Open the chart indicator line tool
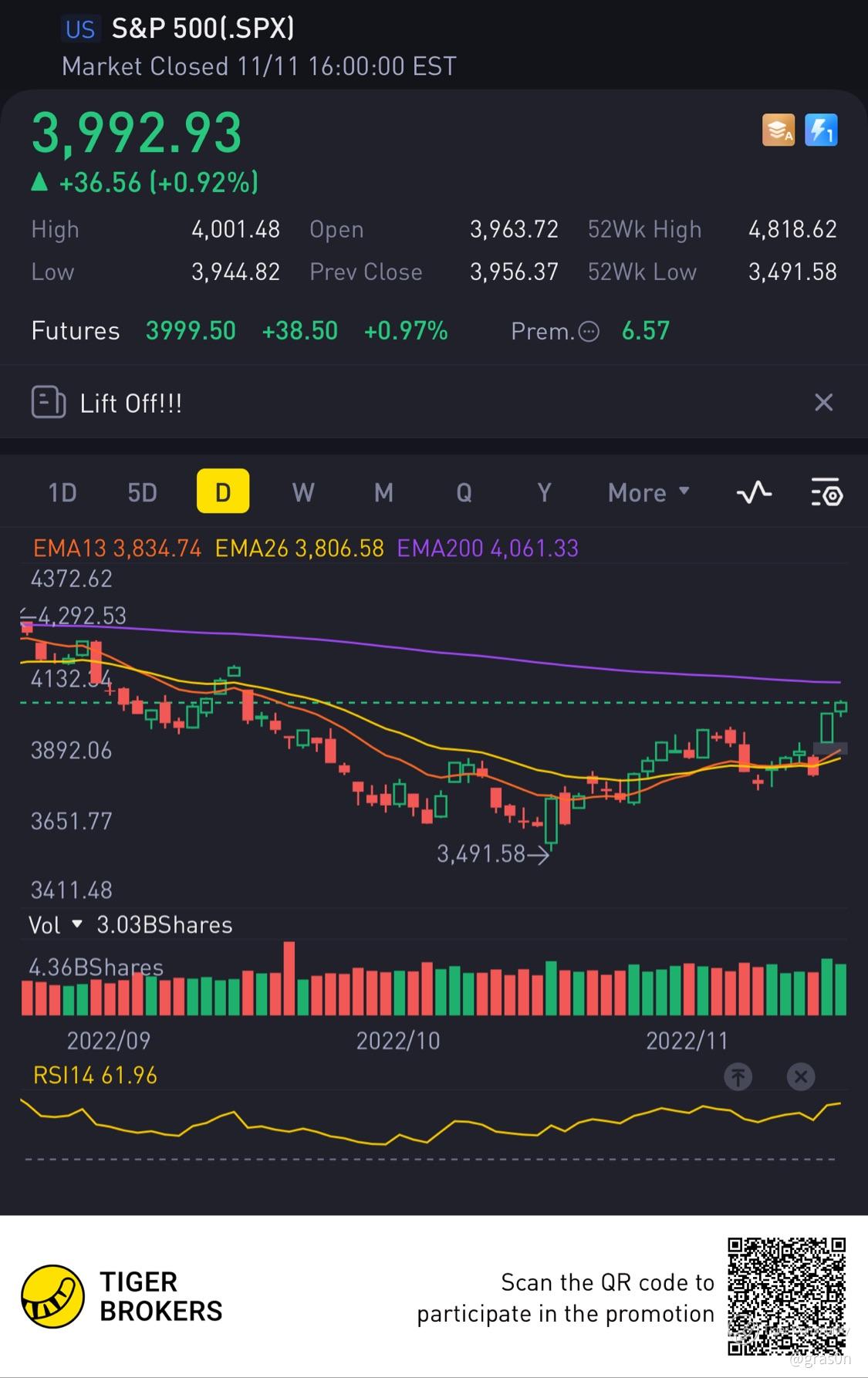The width and height of the screenshot is (868, 1378). 754,491
